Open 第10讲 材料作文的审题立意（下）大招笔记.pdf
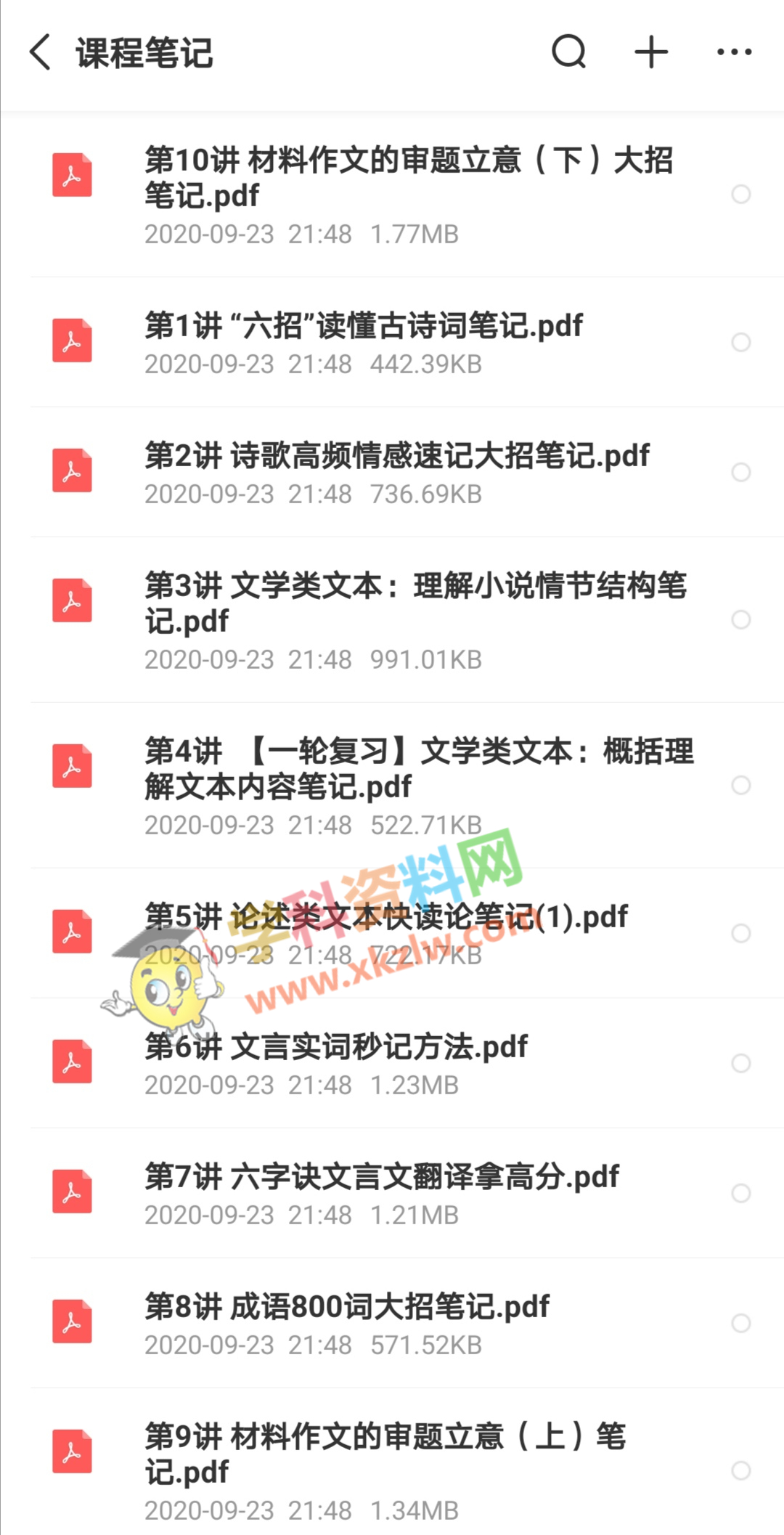This screenshot has width=784, height=1535. pyautogui.click(x=407, y=178)
